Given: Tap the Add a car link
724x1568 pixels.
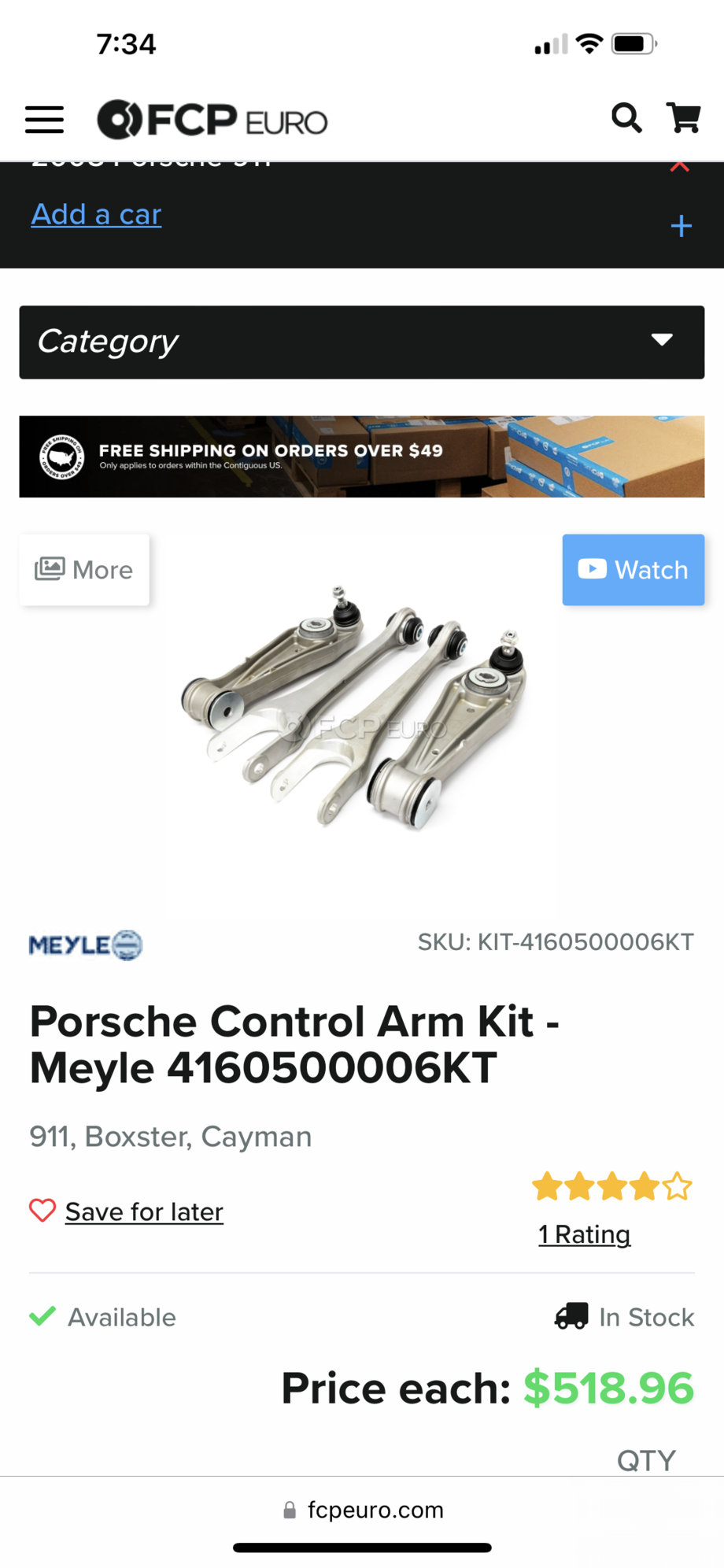Looking at the screenshot, I should click(96, 214).
